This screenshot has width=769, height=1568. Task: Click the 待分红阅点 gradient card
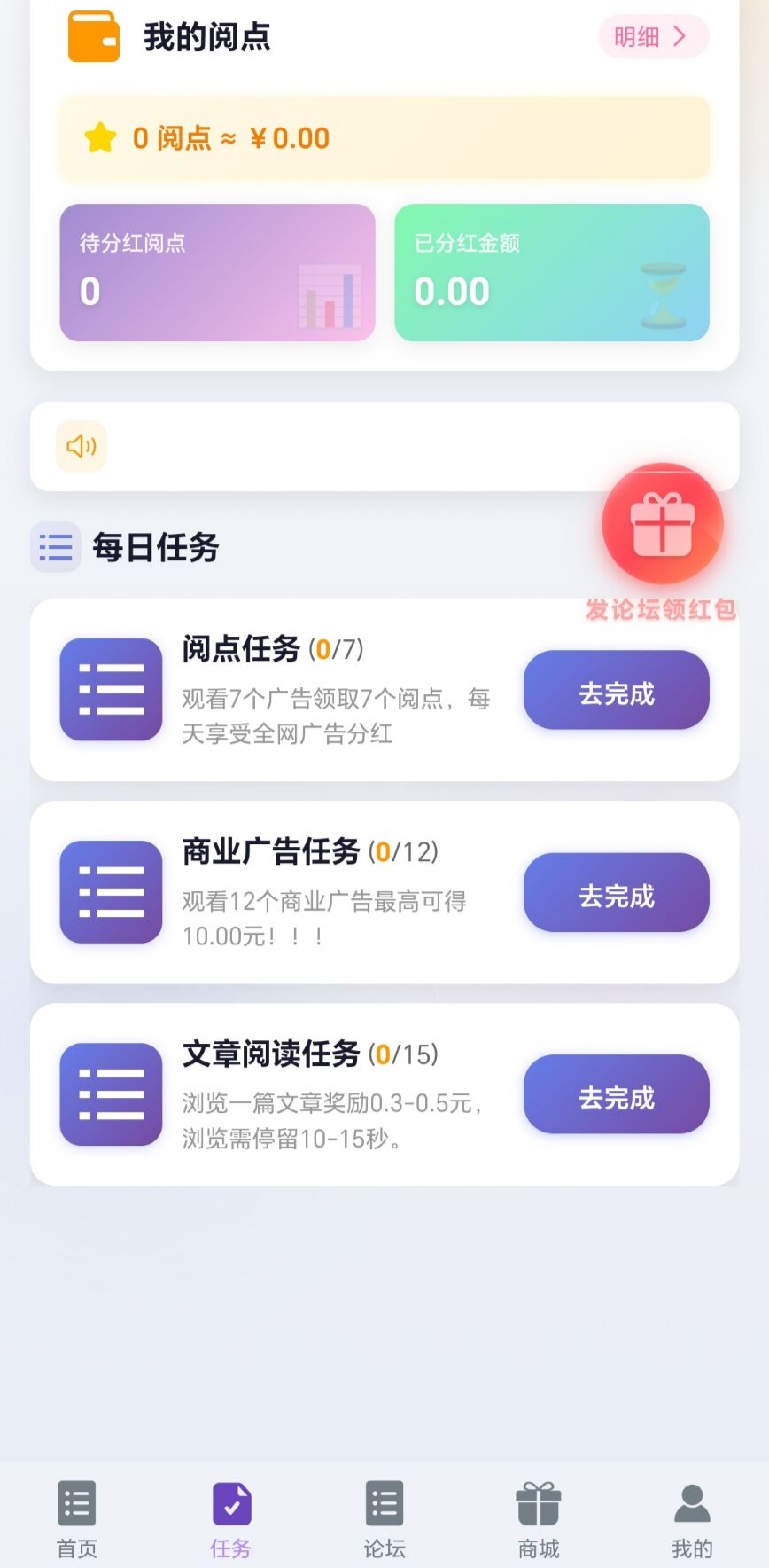point(216,273)
